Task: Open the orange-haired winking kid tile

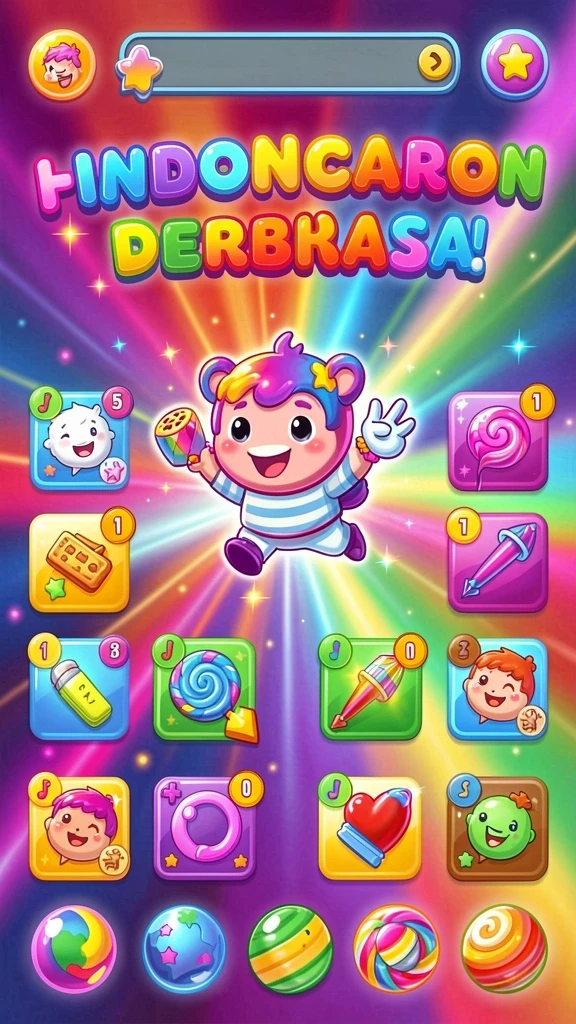Action: click(498, 689)
